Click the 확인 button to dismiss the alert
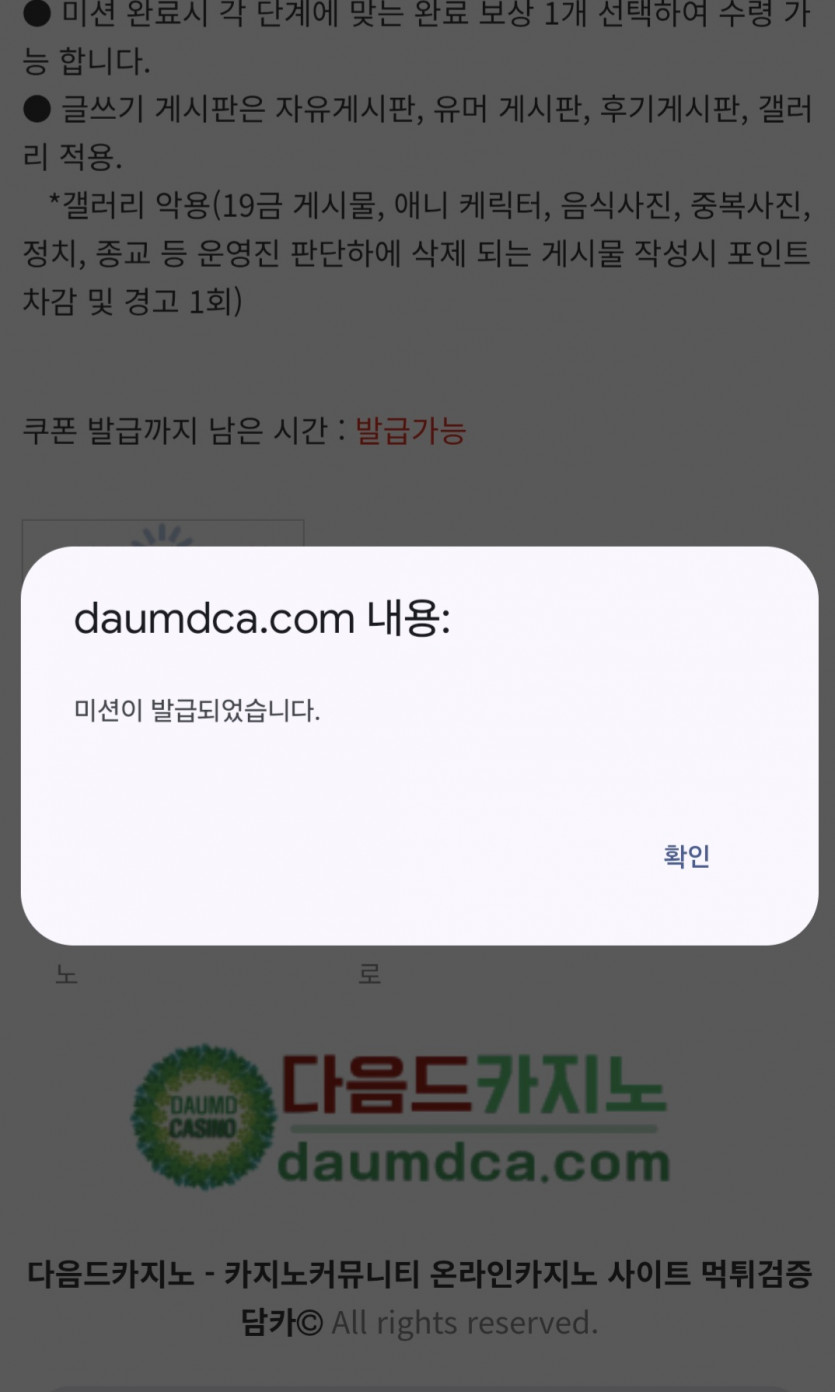The height and width of the screenshot is (1392, 835). [x=686, y=856]
